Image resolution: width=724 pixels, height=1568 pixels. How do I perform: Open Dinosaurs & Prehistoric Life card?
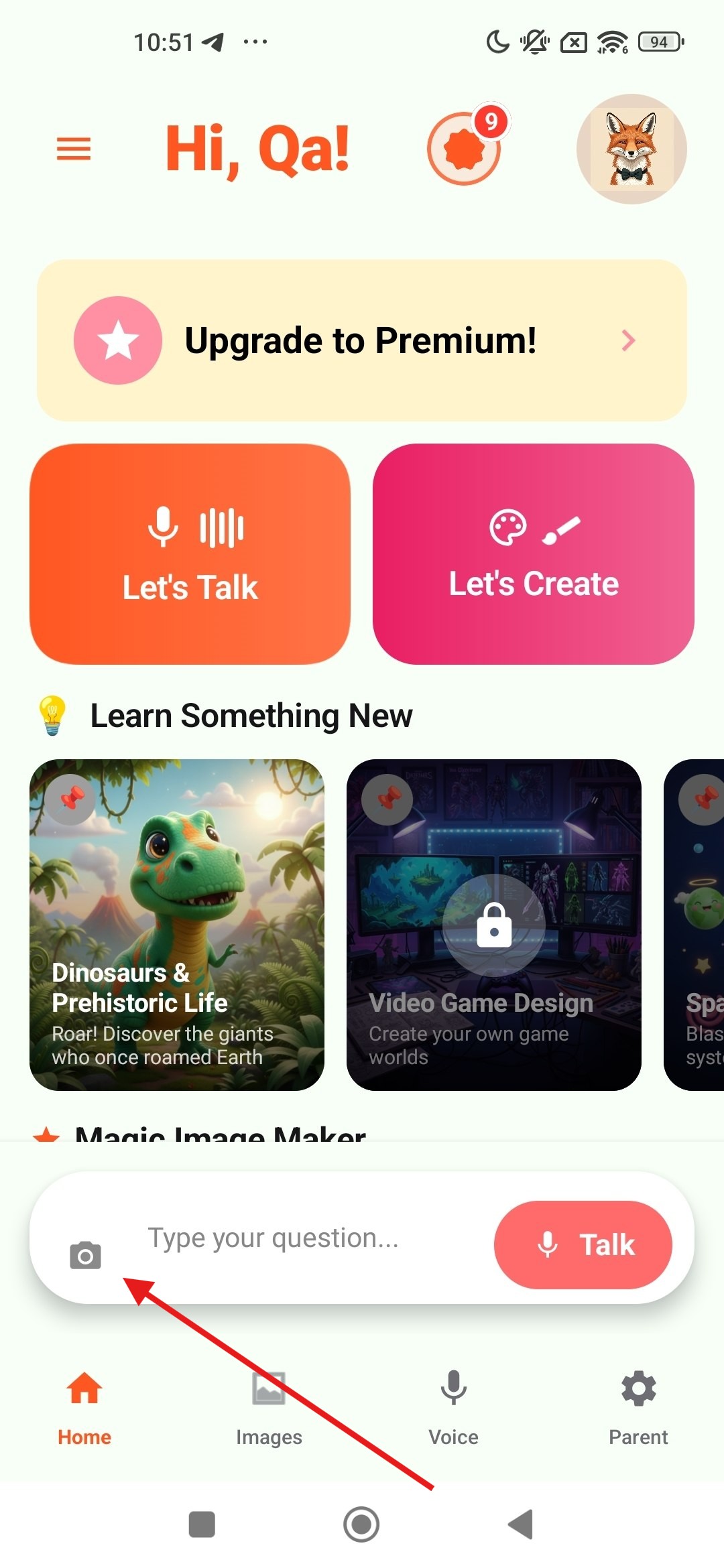pyautogui.click(x=177, y=925)
